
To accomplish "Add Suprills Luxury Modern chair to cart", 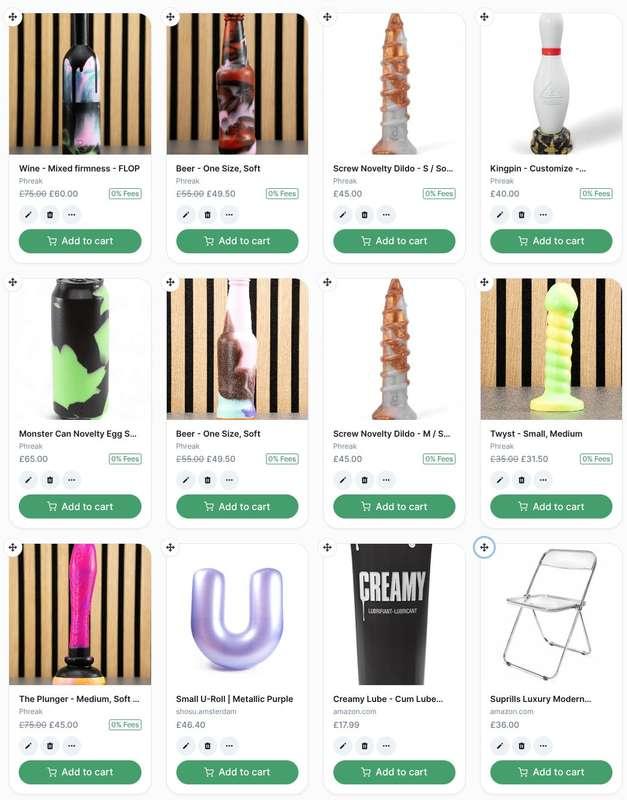I will pyautogui.click(x=551, y=772).
